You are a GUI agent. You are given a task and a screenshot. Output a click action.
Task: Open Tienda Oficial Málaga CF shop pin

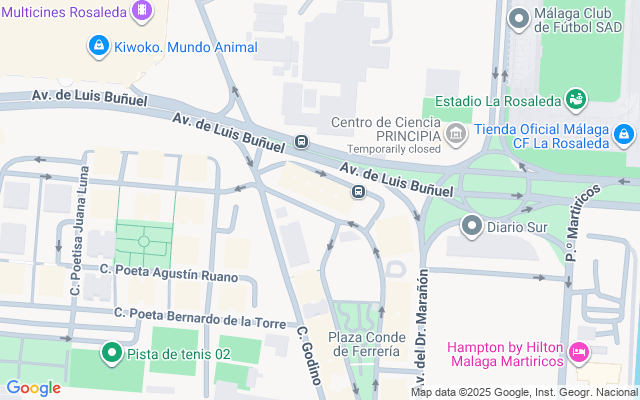click(623, 132)
